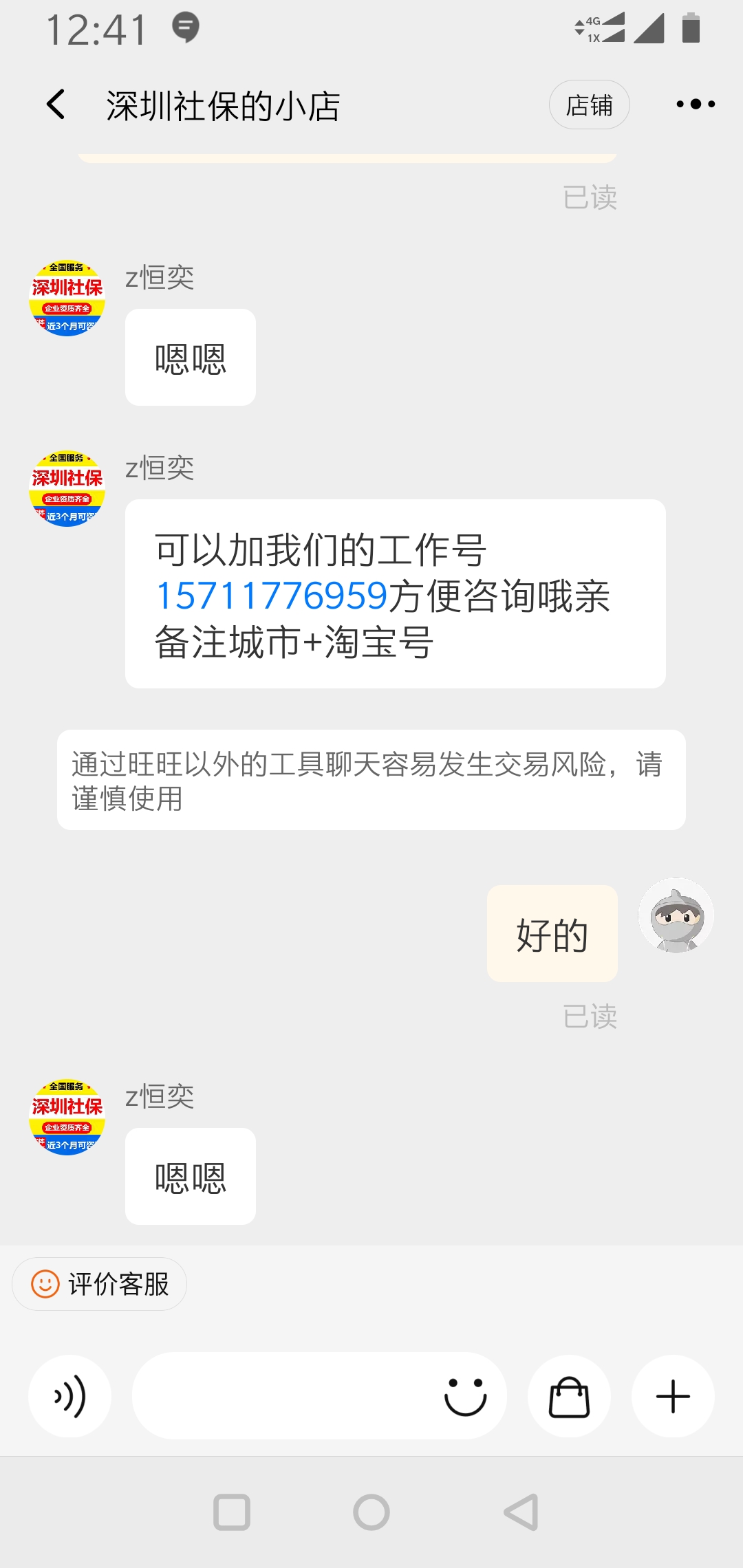Open the shopping bag icon

coord(569,1396)
